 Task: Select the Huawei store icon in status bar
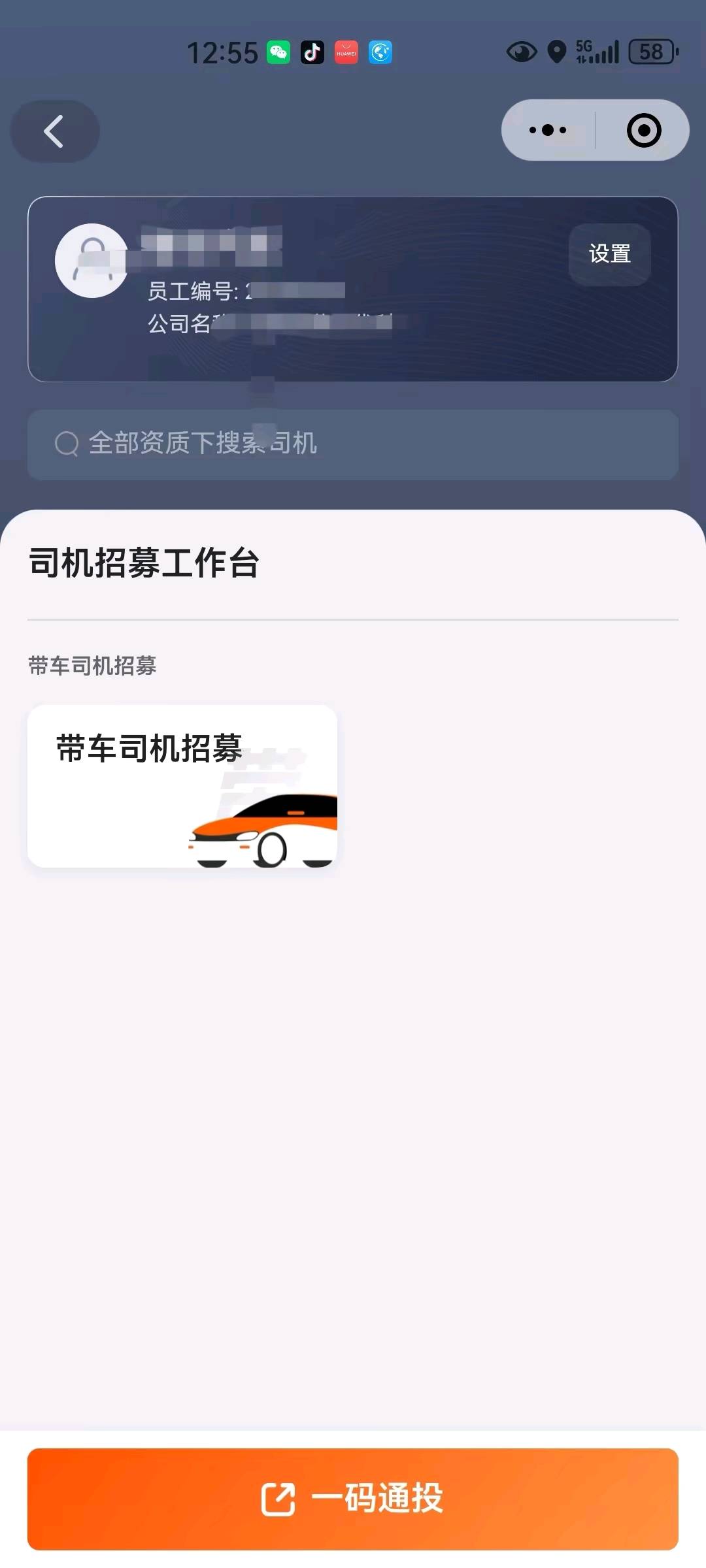pos(347,52)
